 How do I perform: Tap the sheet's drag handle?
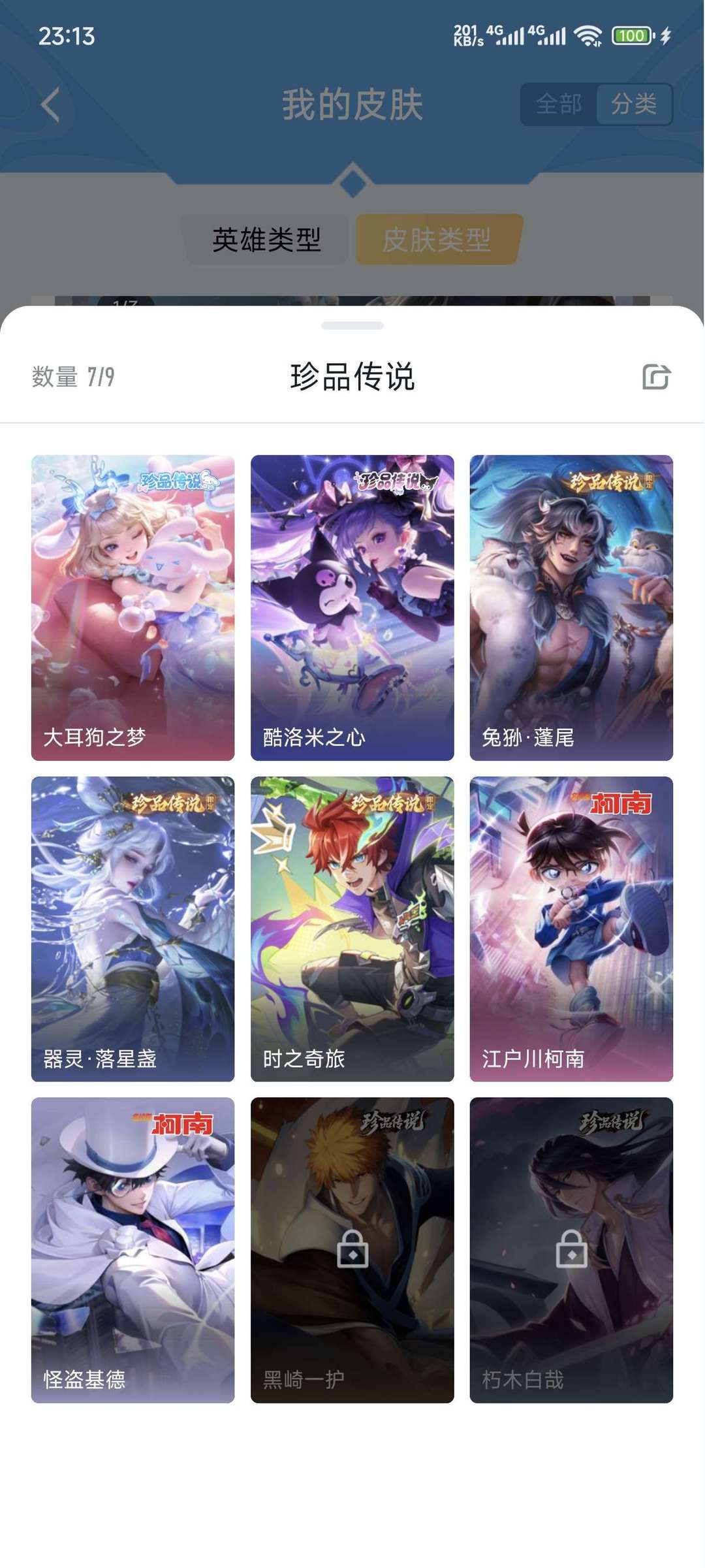coord(352,325)
